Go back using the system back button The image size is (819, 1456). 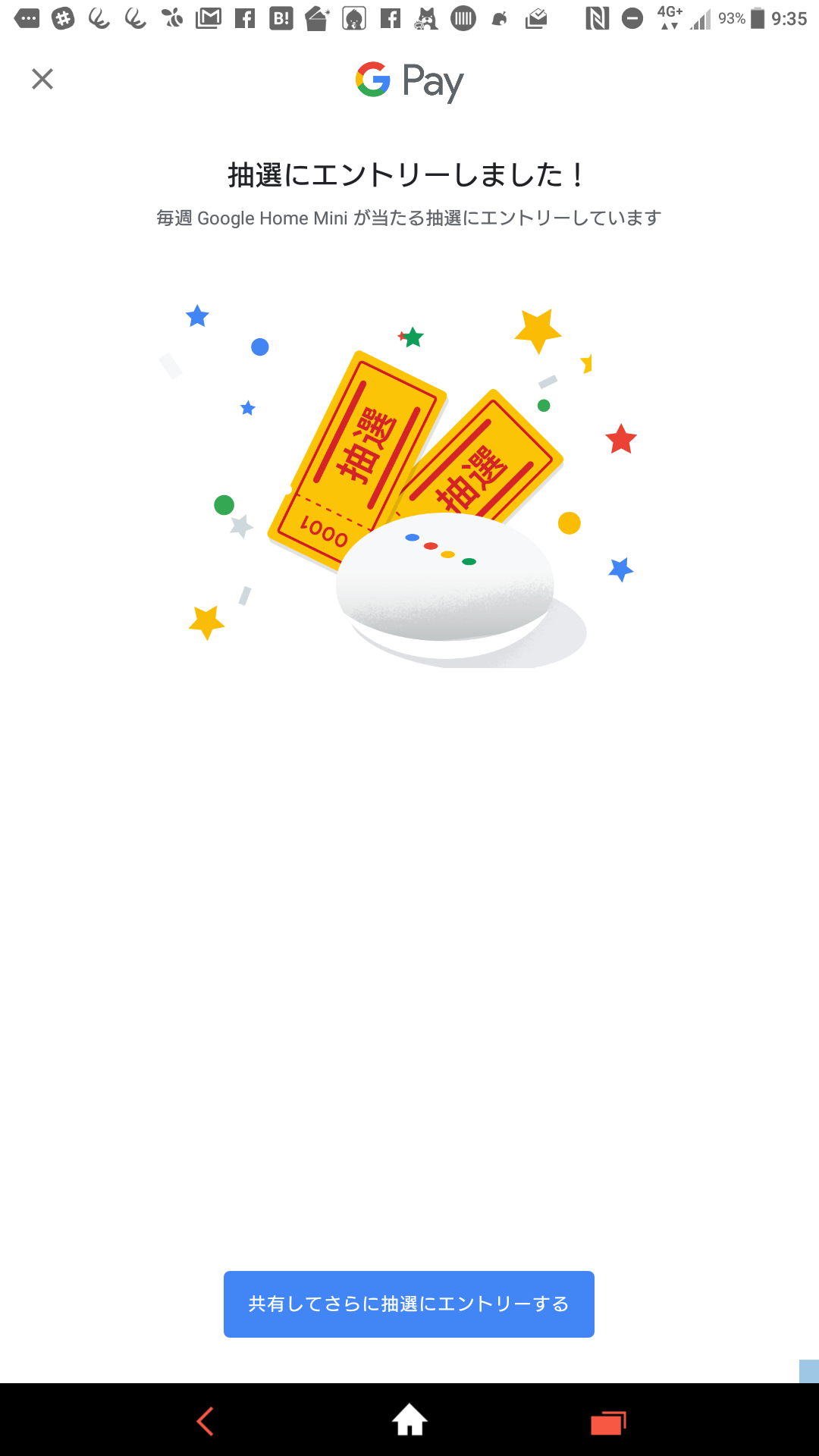click(x=206, y=1421)
